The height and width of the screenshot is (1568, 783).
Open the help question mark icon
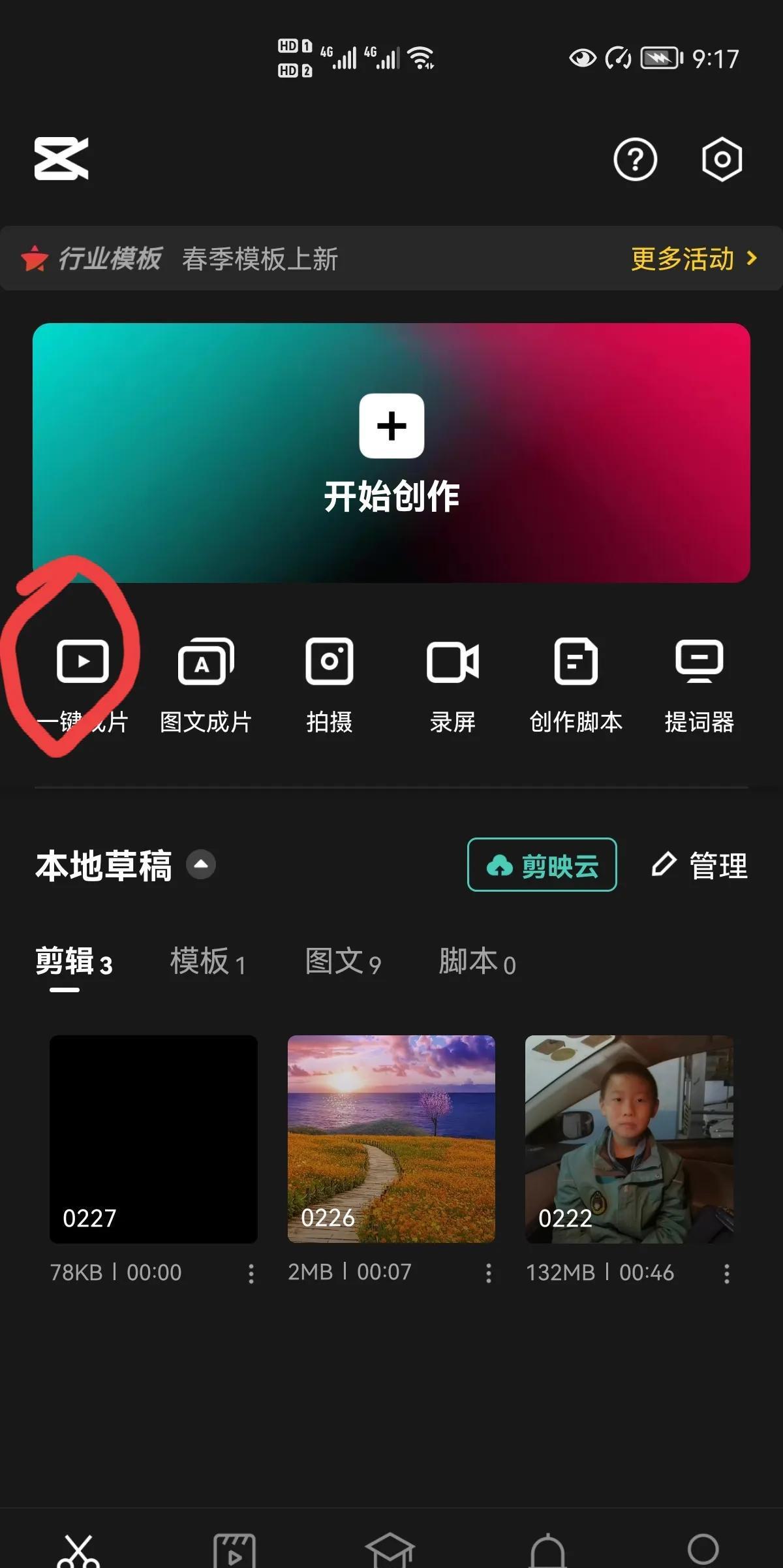tap(634, 159)
